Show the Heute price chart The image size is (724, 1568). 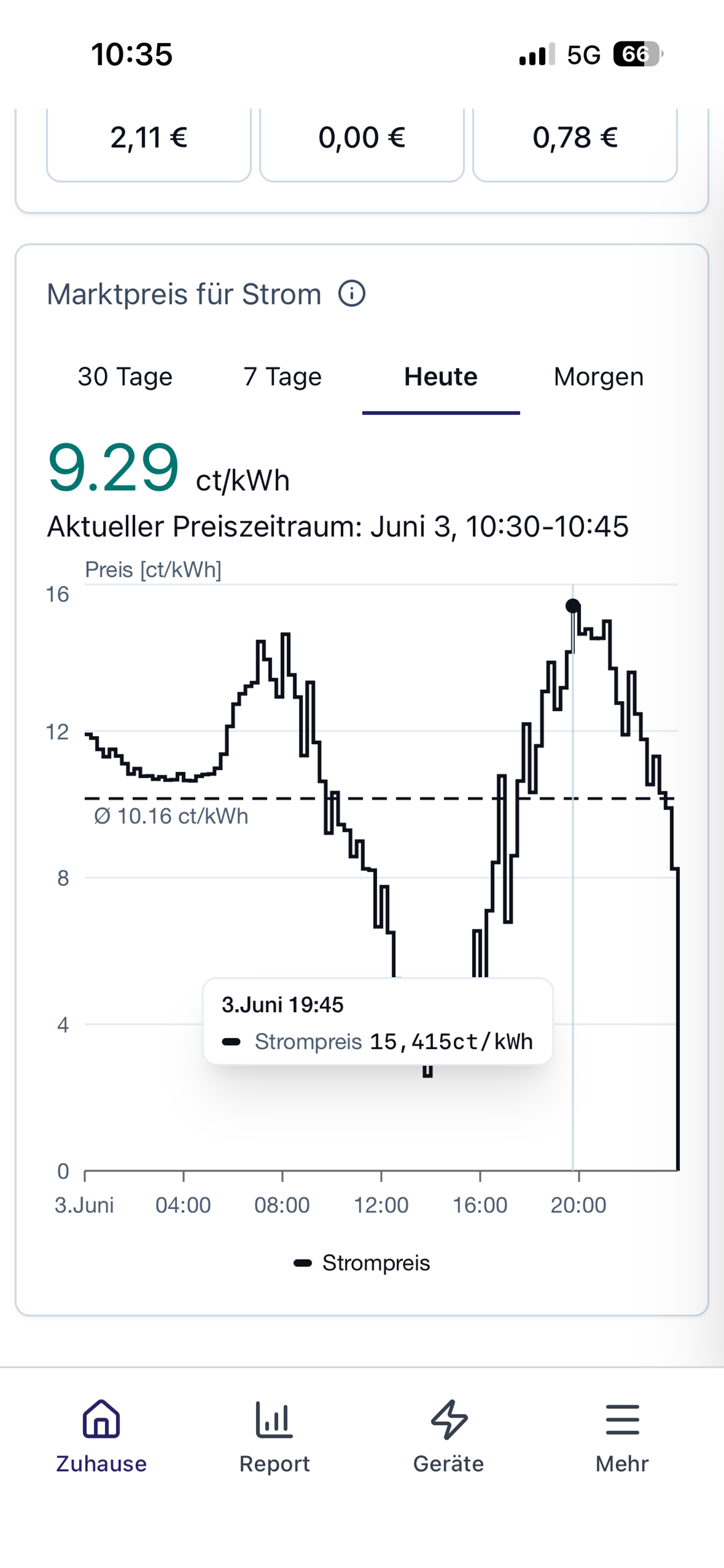(441, 377)
